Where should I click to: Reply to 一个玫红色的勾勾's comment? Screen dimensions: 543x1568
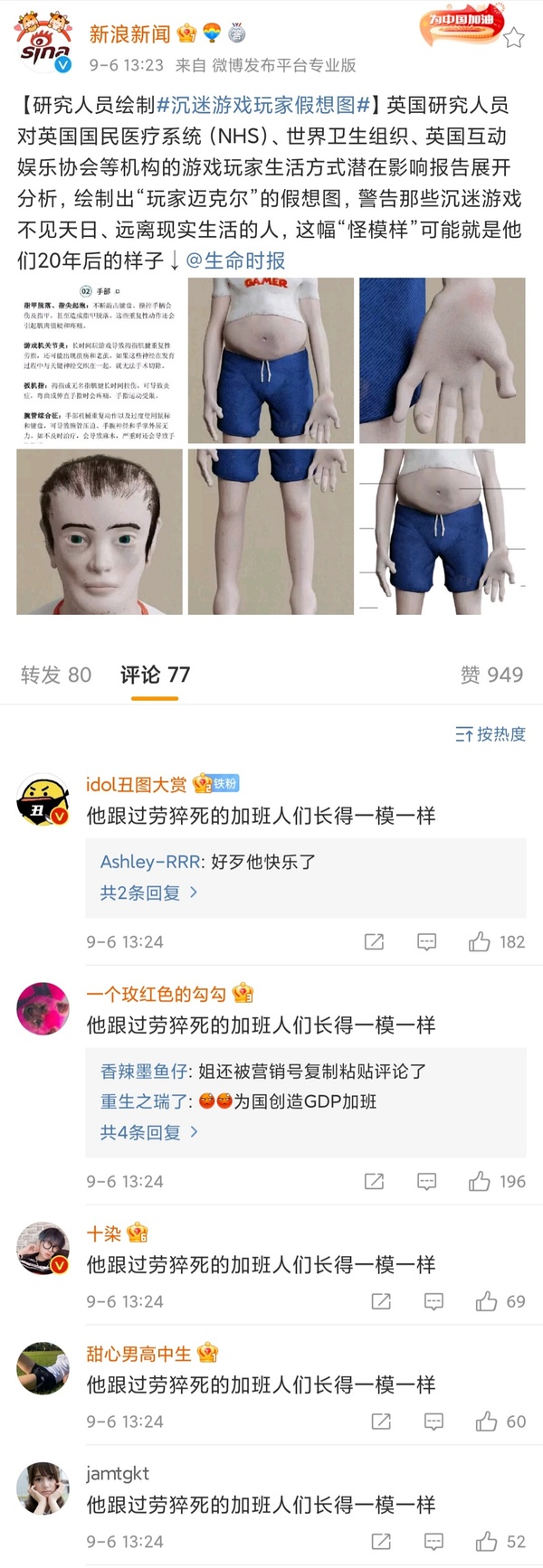426,1182
